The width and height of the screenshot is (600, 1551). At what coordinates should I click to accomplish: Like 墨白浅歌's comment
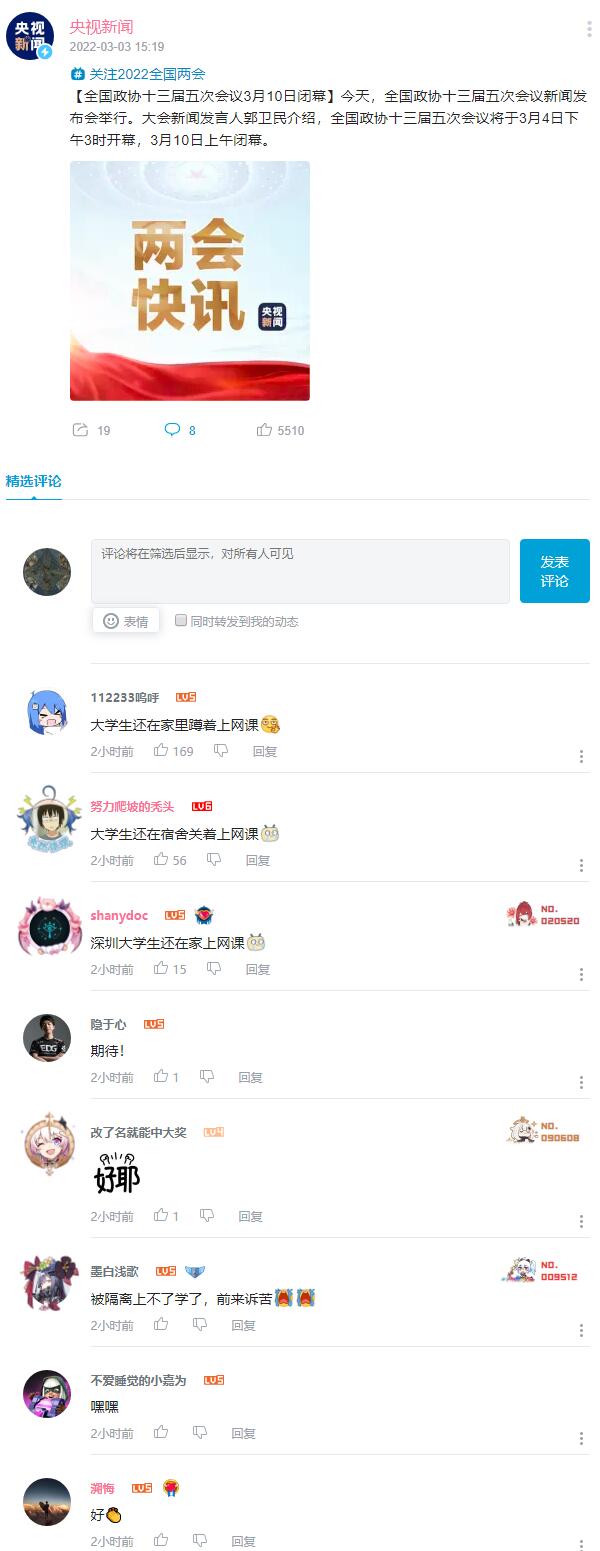[x=161, y=1325]
